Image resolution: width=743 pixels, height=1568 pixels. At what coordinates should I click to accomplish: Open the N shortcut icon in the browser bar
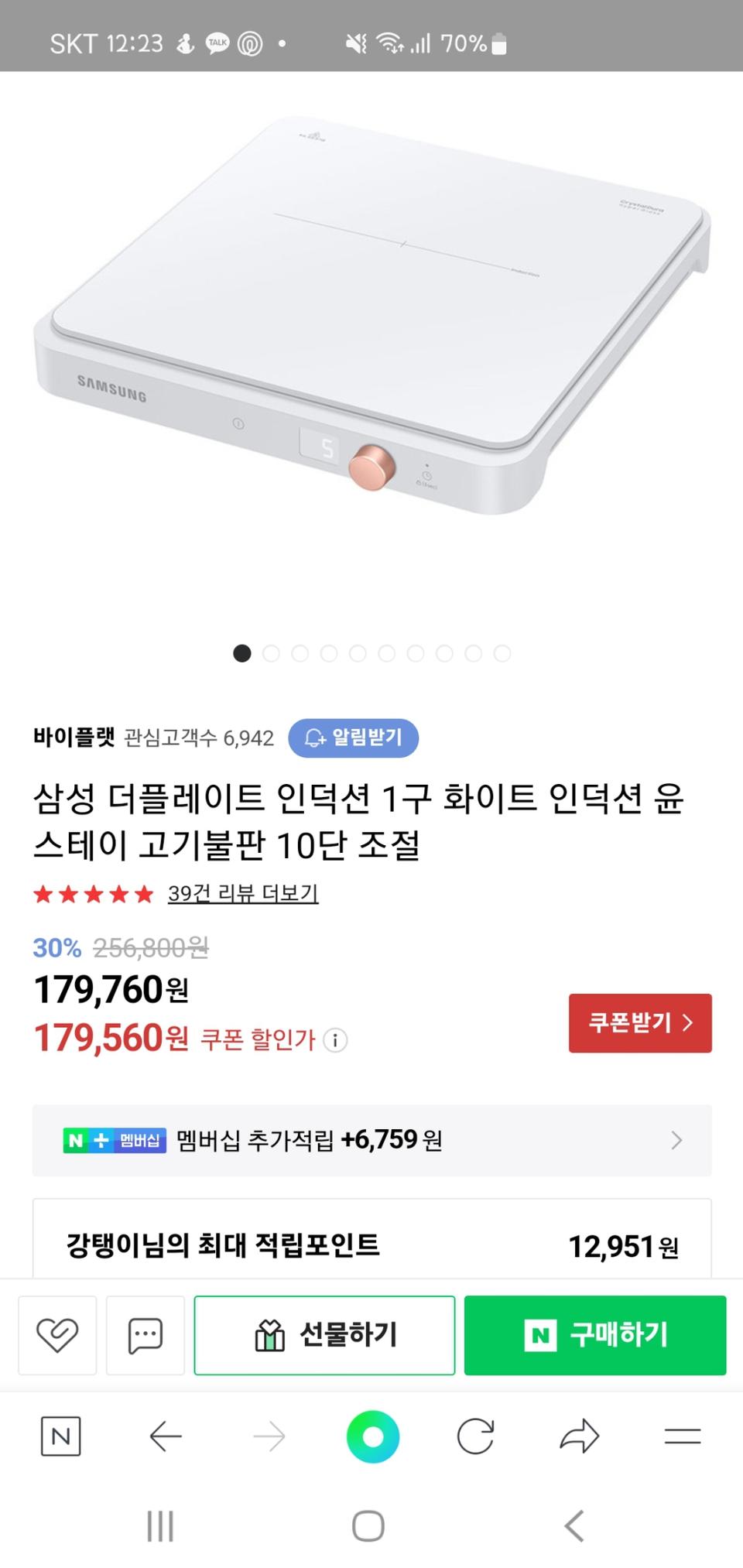pyautogui.click(x=59, y=1437)
